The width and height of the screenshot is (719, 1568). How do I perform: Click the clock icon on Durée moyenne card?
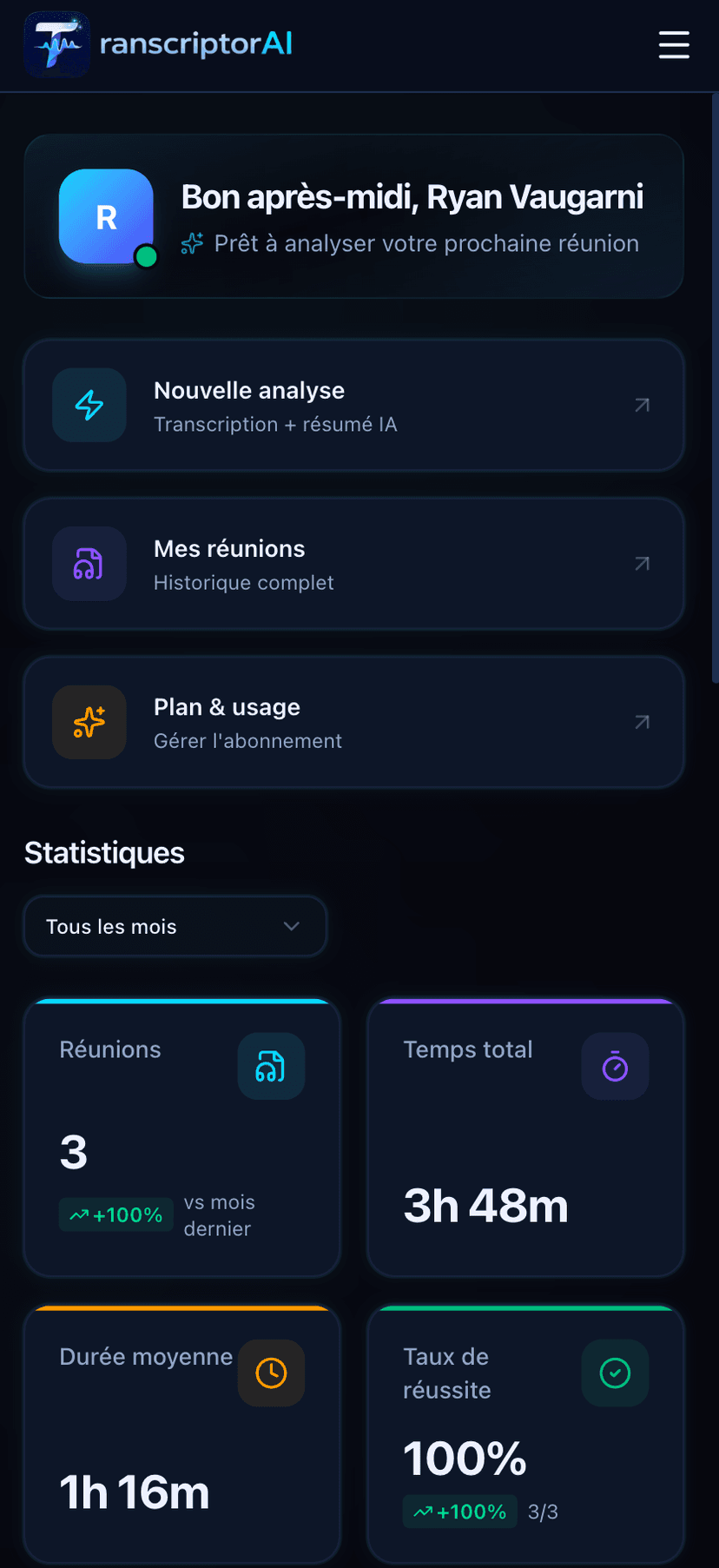point(271,1373)
